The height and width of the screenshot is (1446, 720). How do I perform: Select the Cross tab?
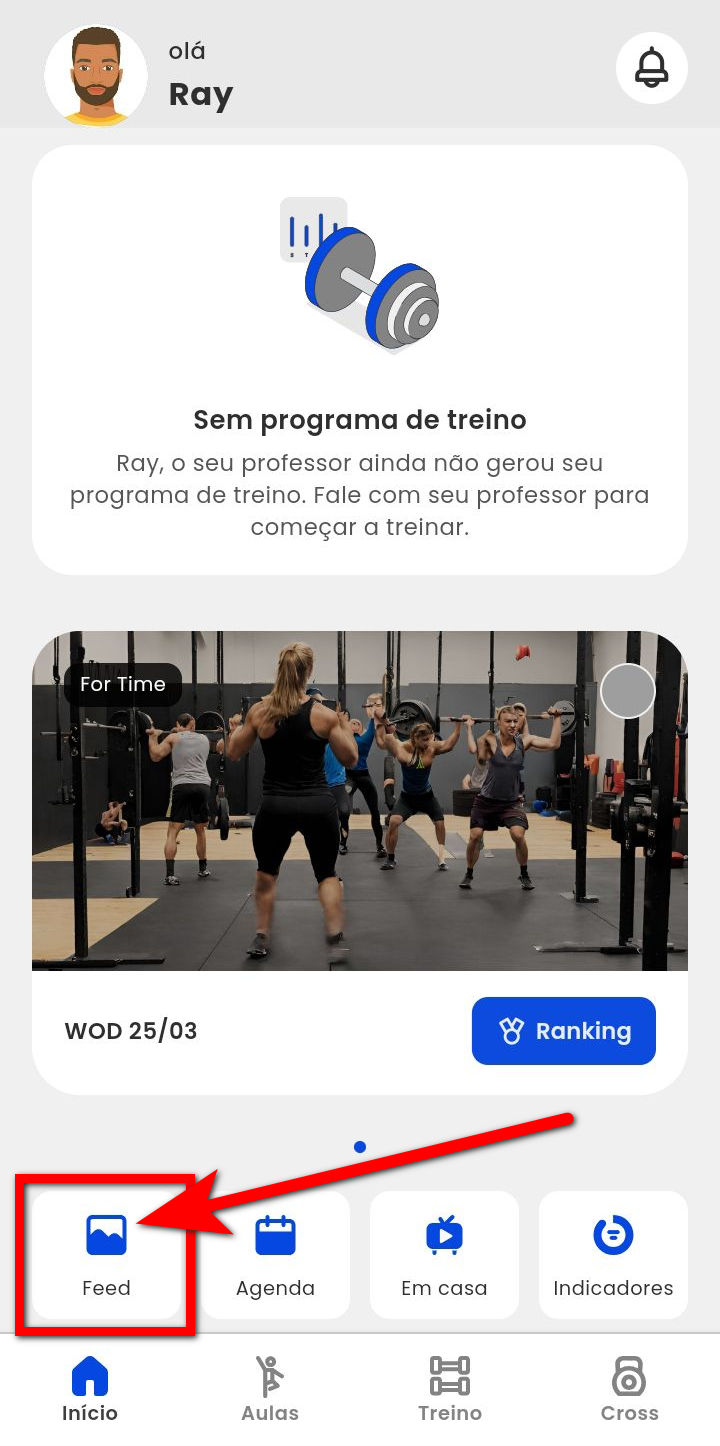coord(629,1389)
